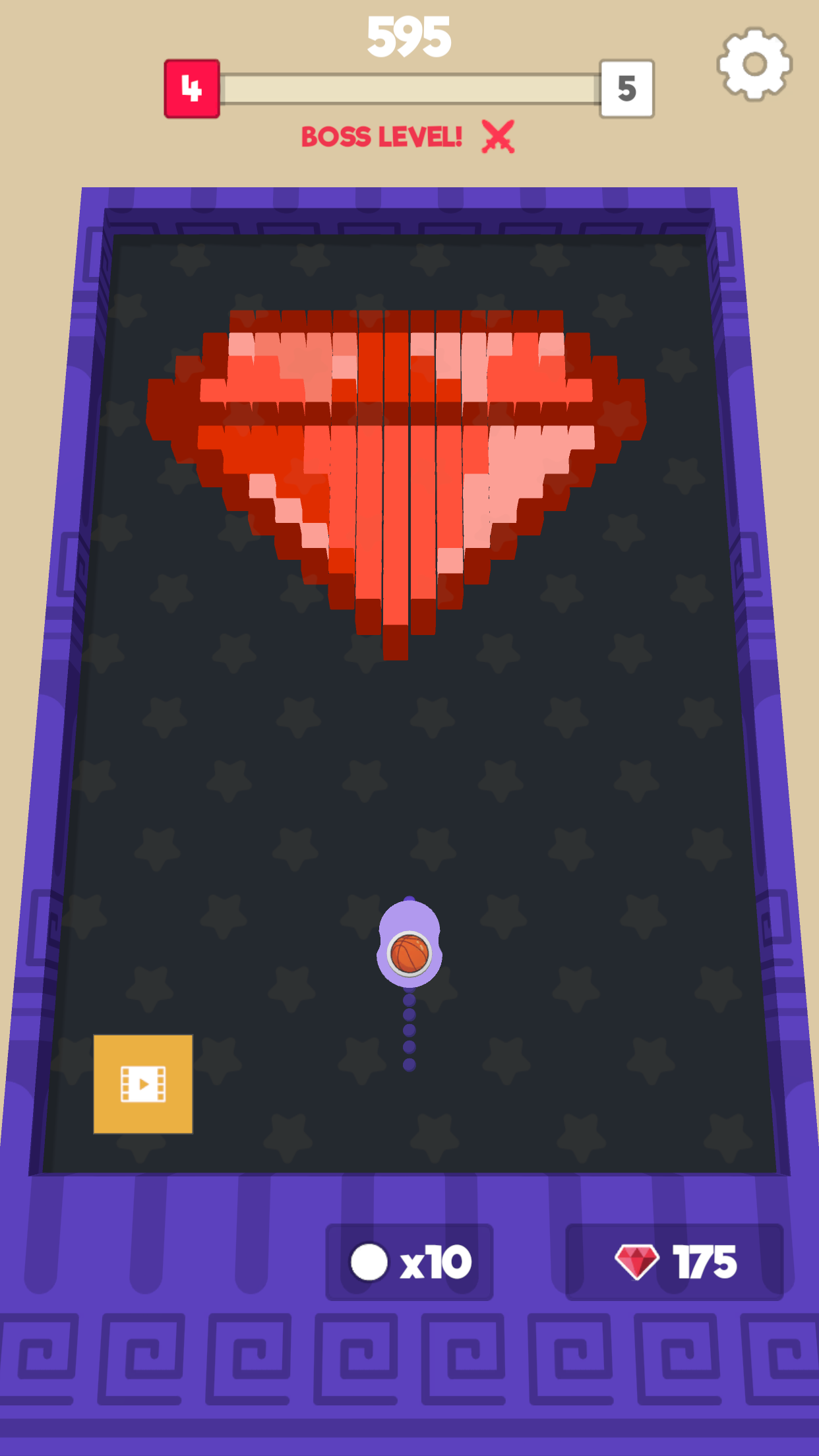Tap the yellow video ad reward button

click(143, 1084)
